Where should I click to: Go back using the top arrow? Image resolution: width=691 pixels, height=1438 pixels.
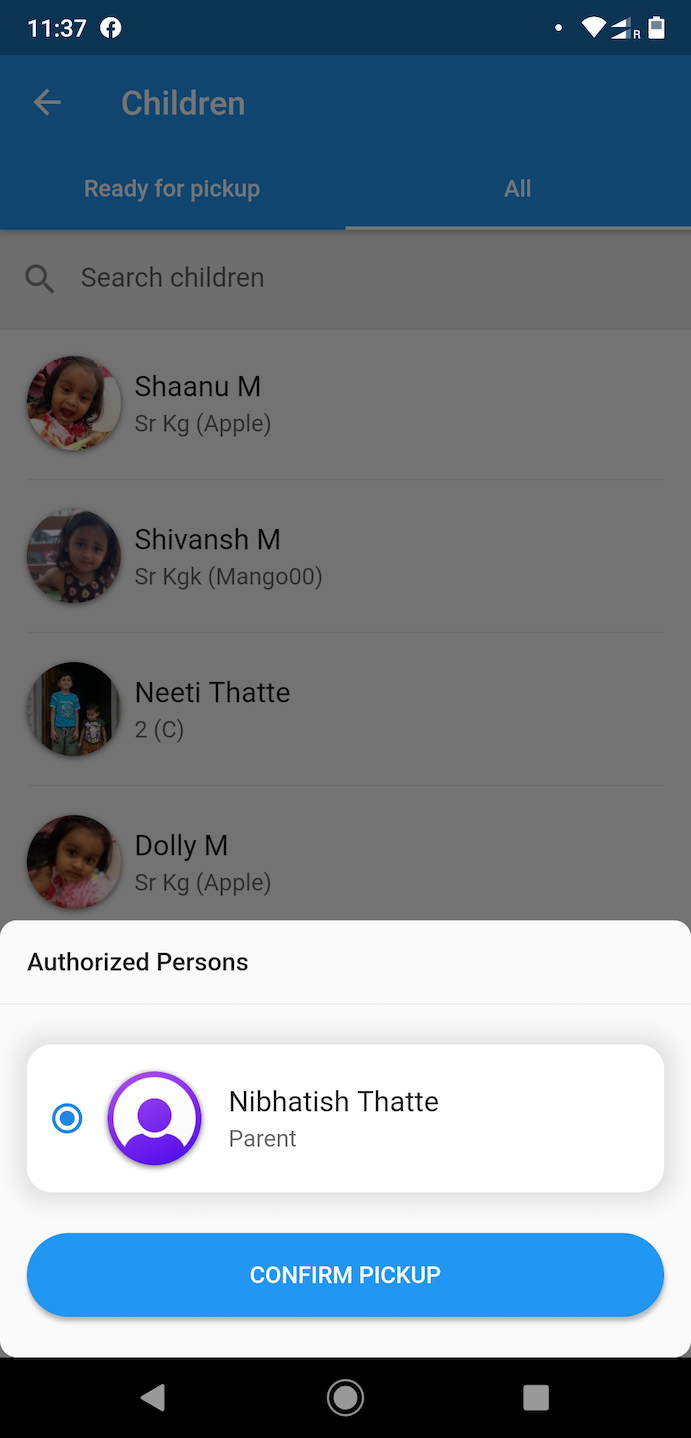click(x=47, y=103)
